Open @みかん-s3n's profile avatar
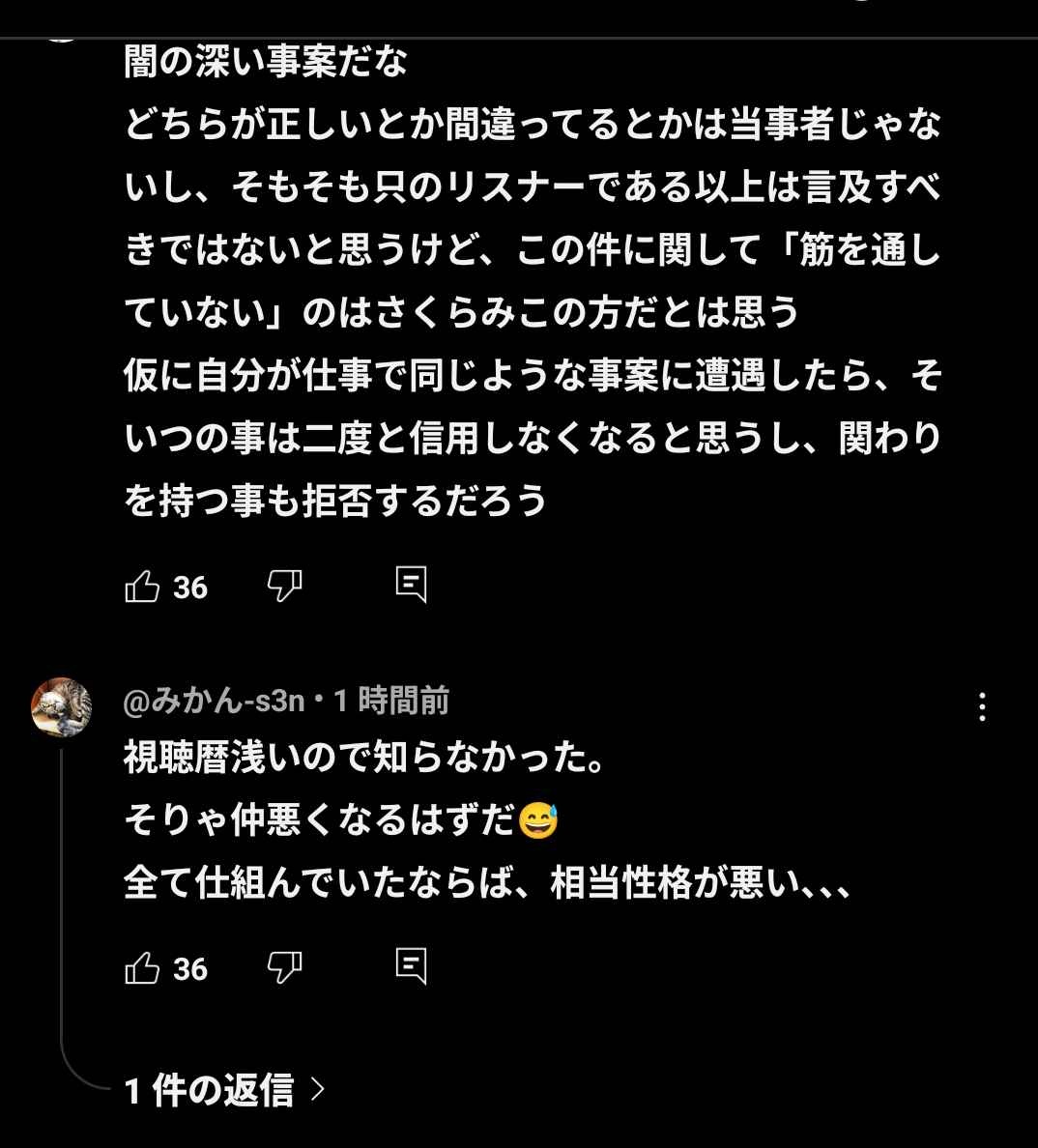 [62, 707]
